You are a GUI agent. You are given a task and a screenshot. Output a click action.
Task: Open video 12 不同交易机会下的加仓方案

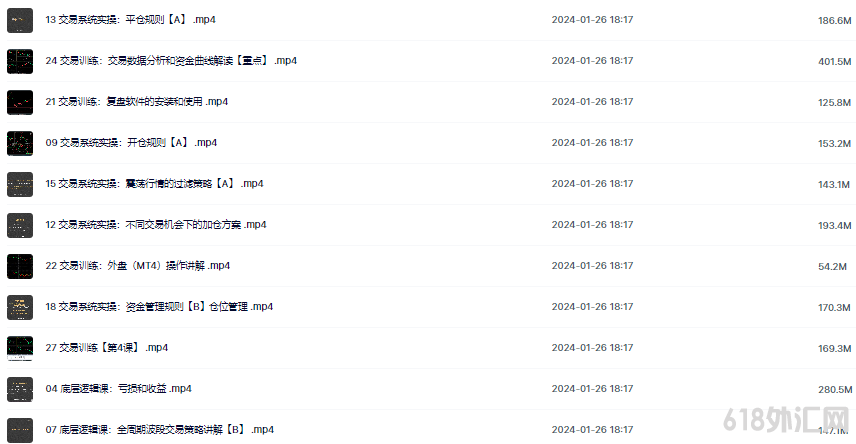156,225
